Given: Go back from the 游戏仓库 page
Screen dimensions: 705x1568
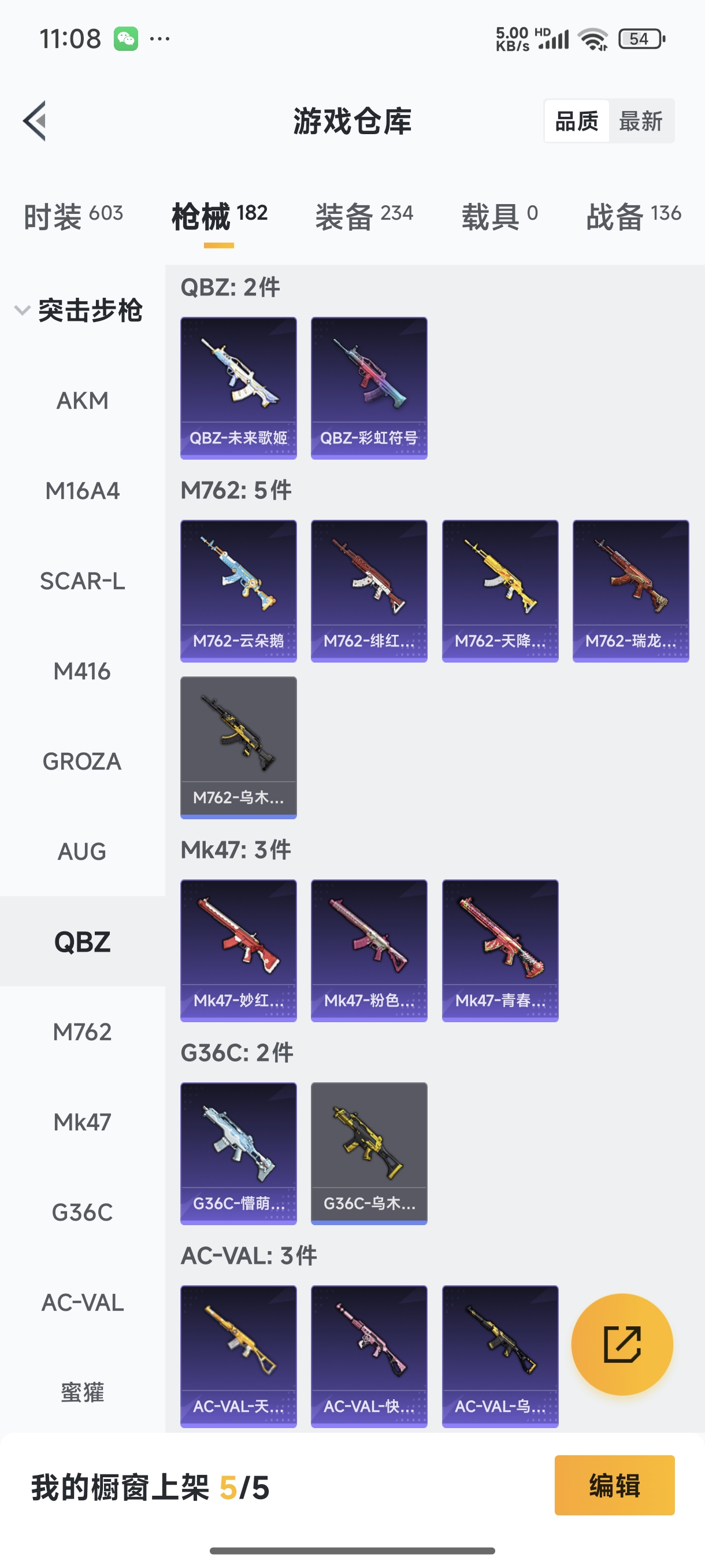Looking at the screenshot, I should (35, 120).
